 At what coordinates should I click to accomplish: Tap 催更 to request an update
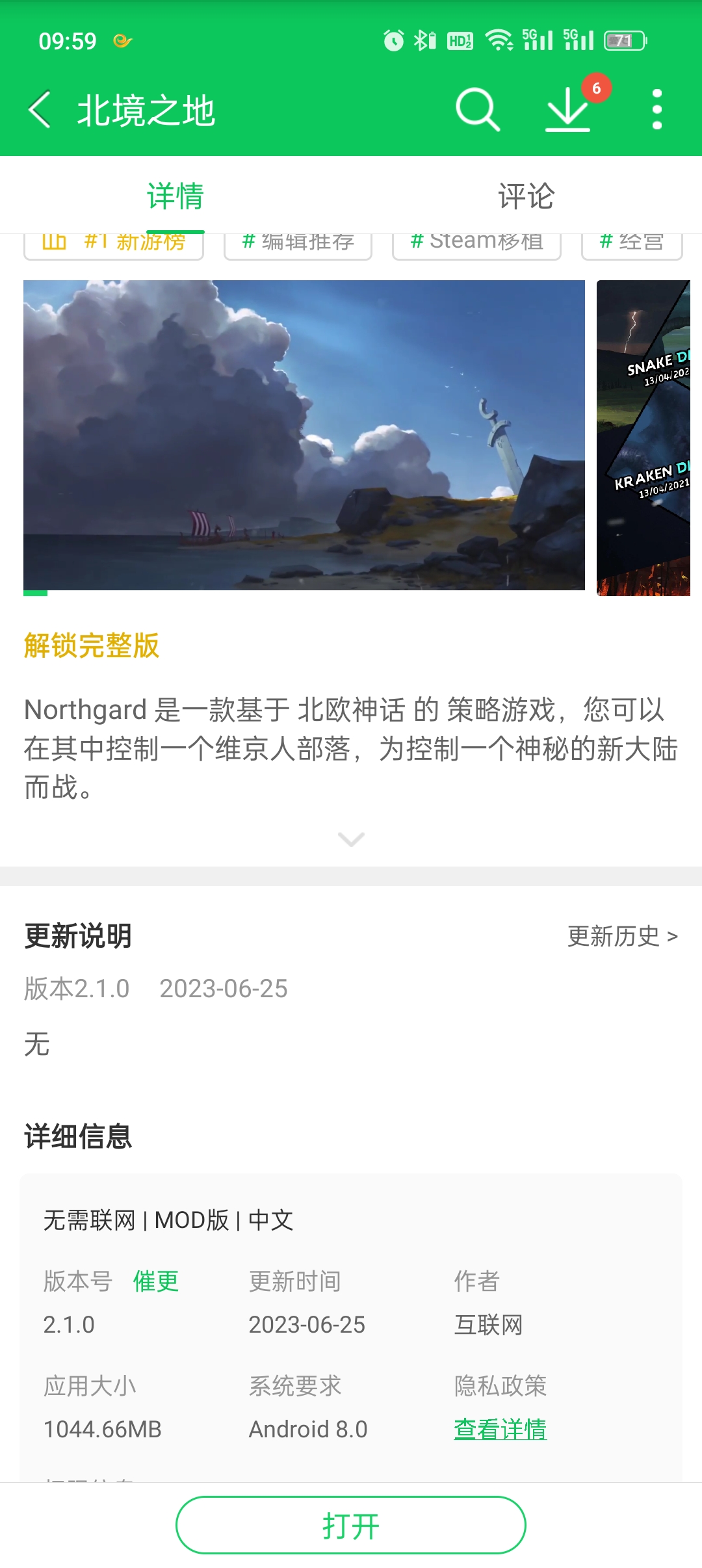[156, 1281]
